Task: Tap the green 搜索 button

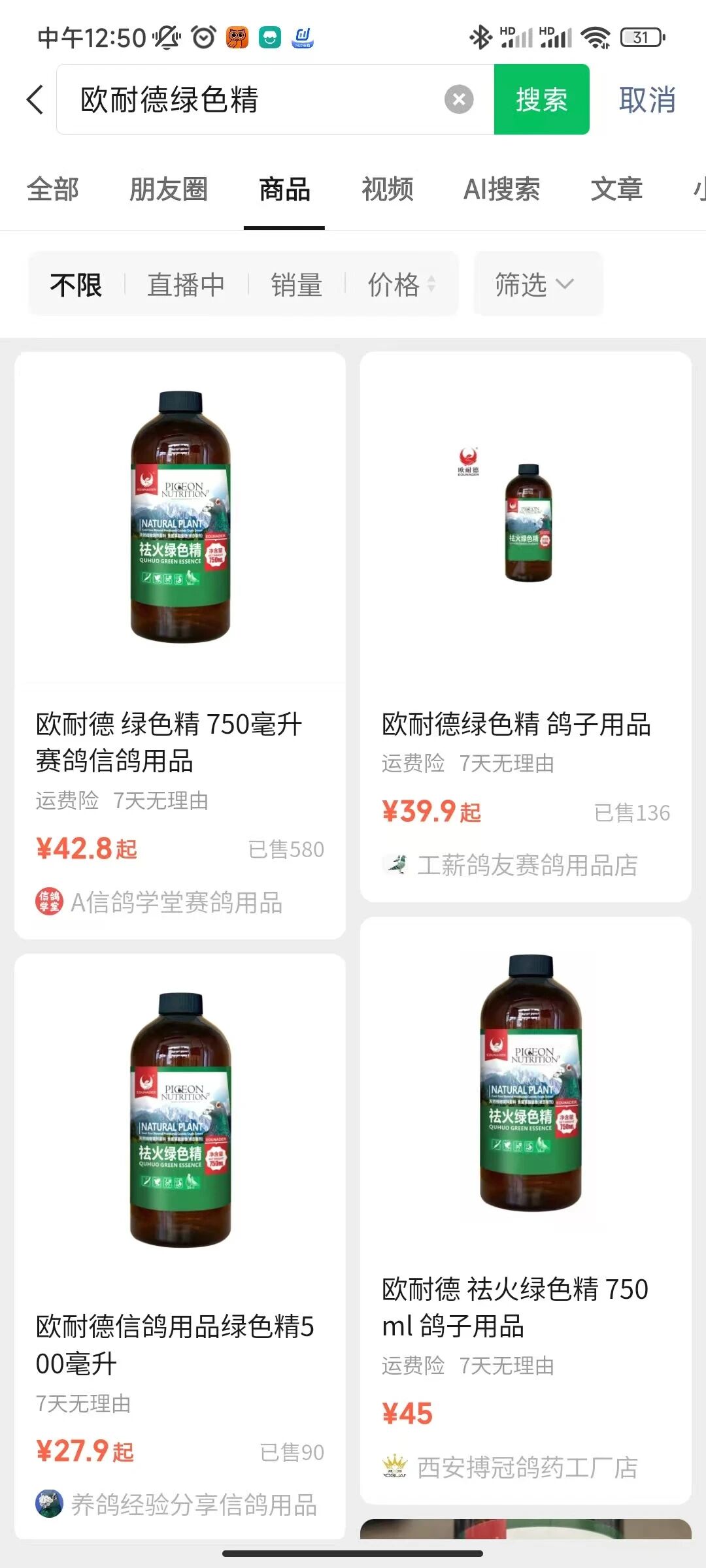Action: coord(541,99)
